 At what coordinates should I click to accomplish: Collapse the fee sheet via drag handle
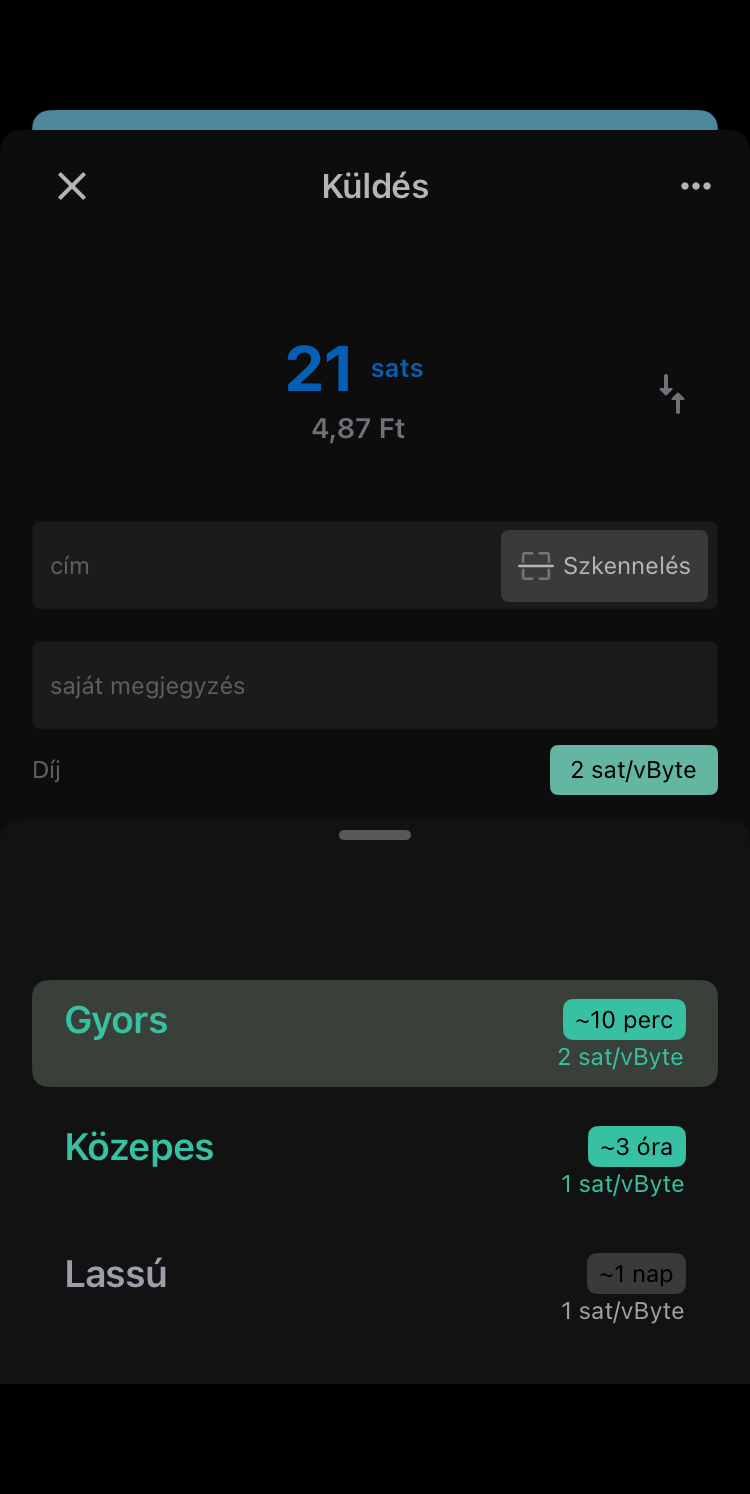coord(375,834)
